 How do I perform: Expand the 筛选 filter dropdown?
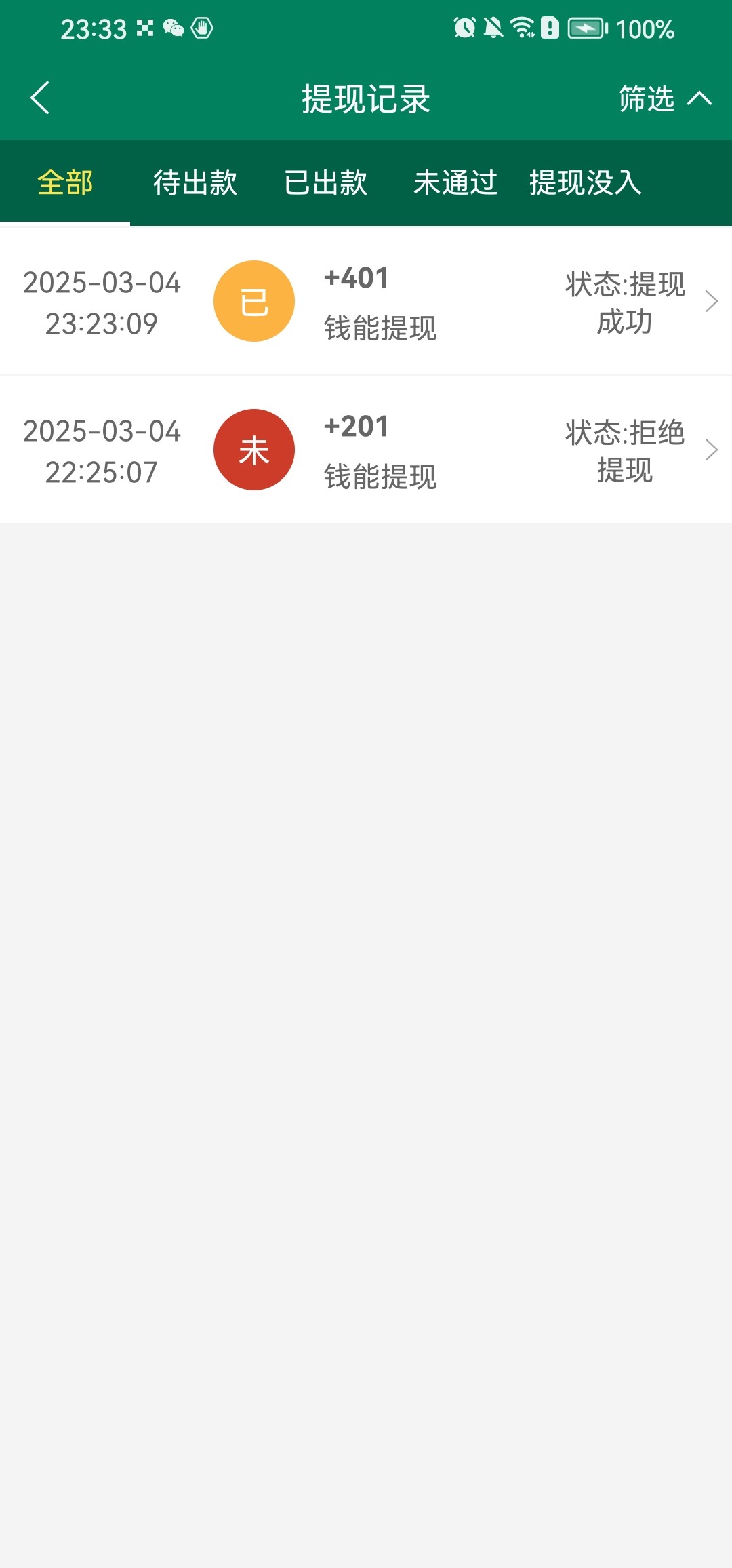(665, 99)
